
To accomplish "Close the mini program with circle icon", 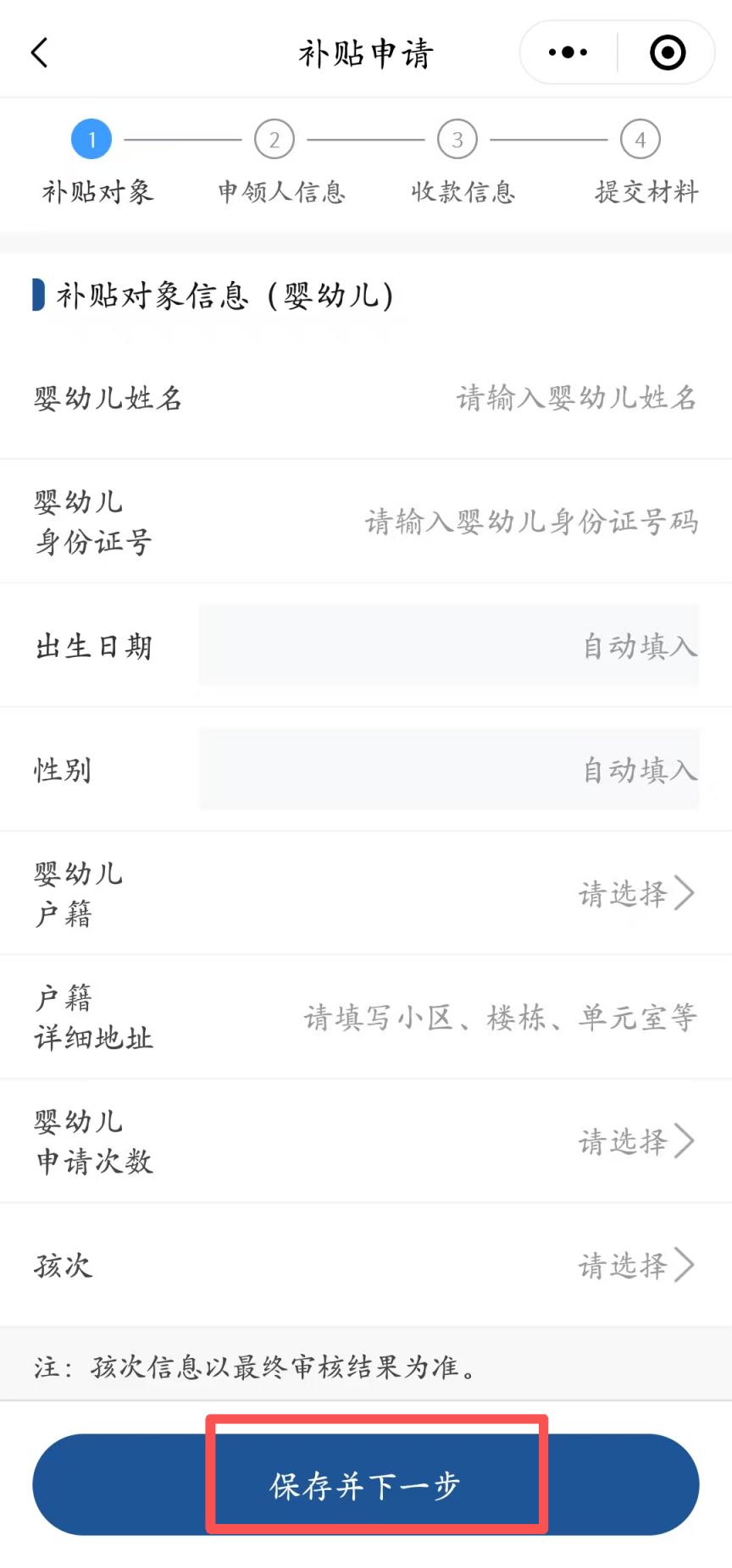I will (668, 52).
